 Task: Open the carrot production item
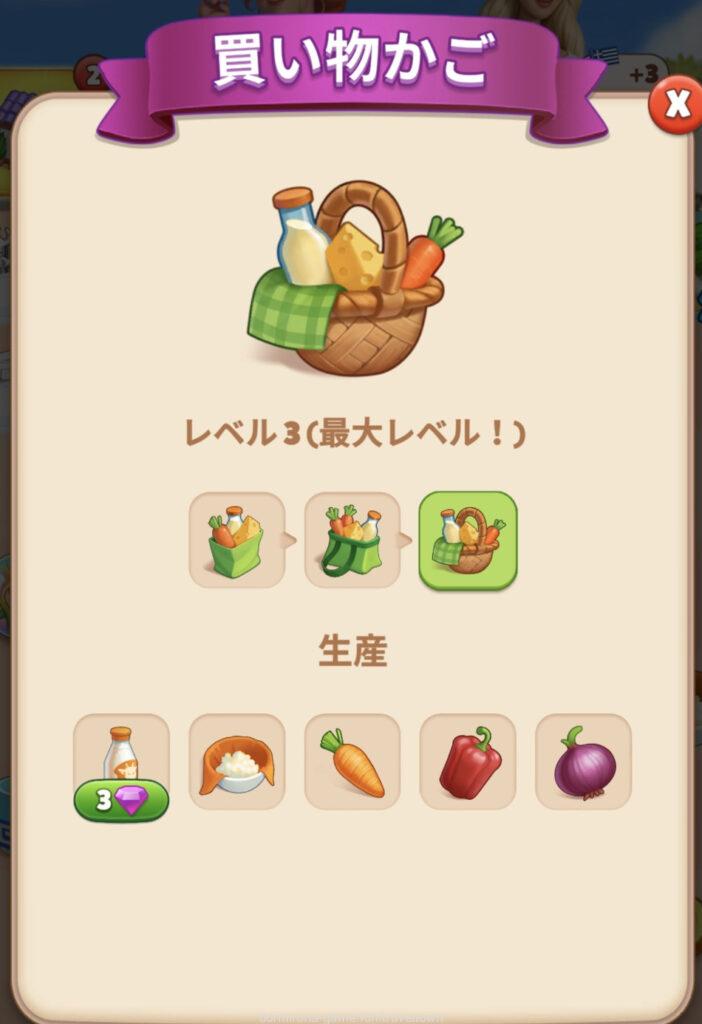352,762
